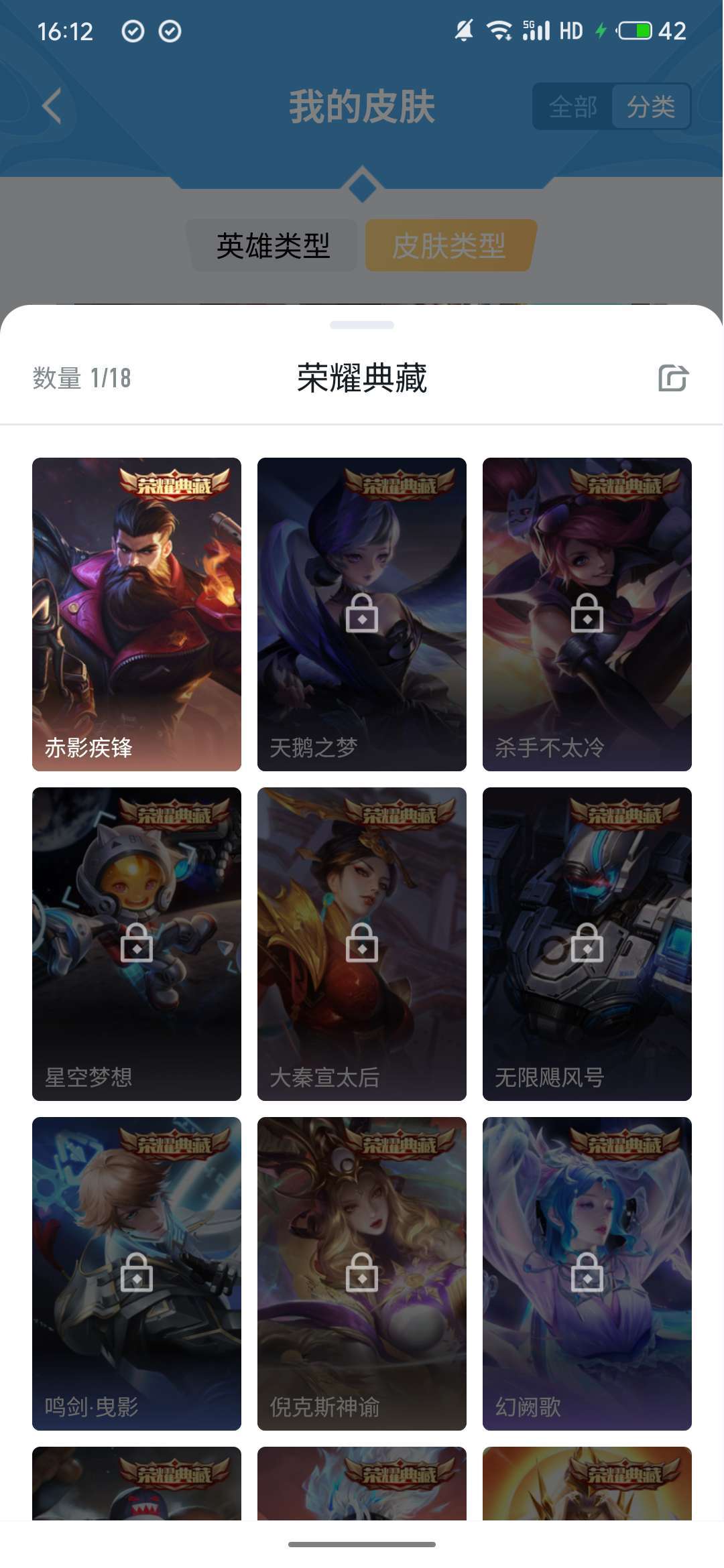
Task: Select the 幻阙歌 skin card
Action: 587,1273
